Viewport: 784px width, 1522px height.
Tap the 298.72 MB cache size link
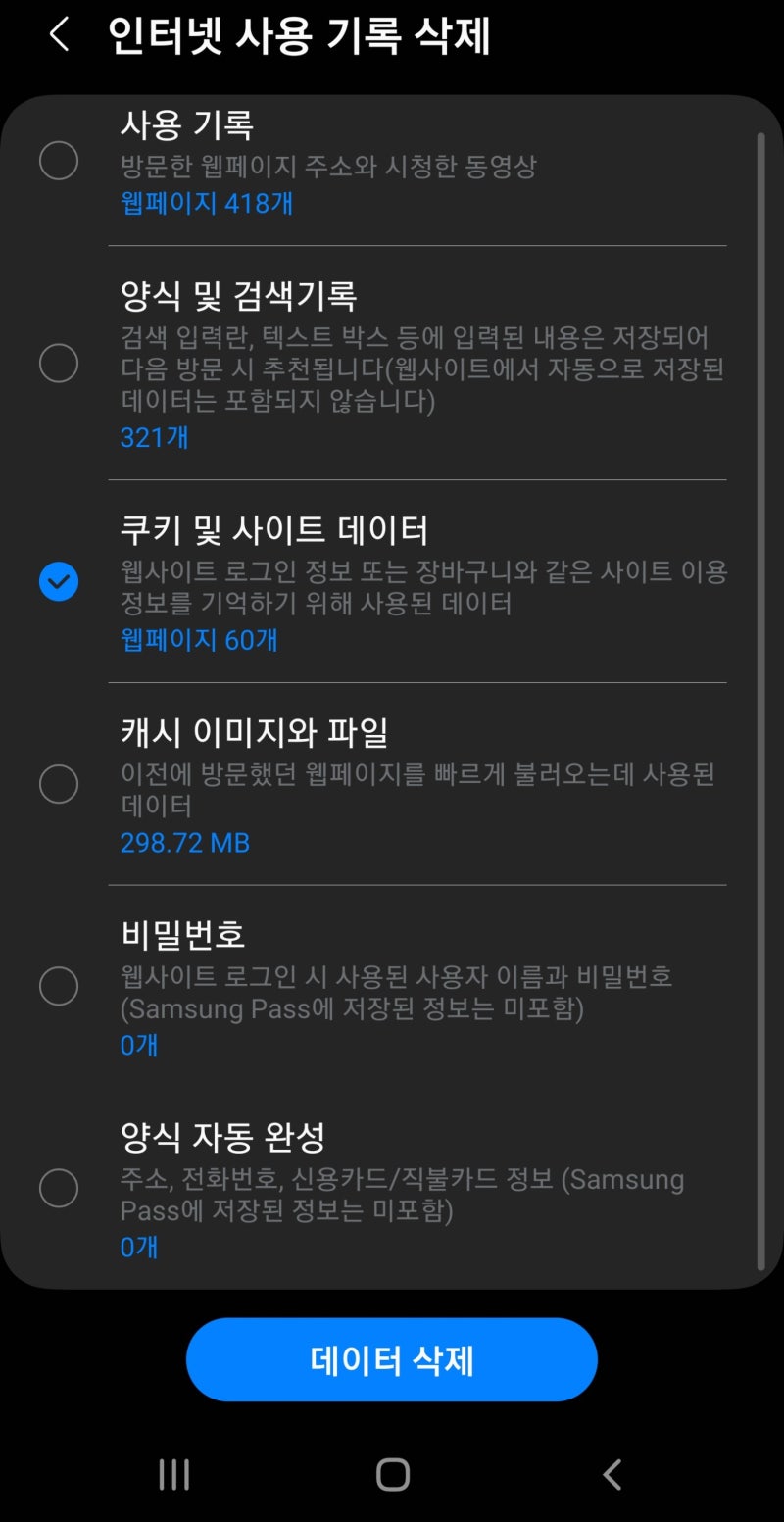184,843
